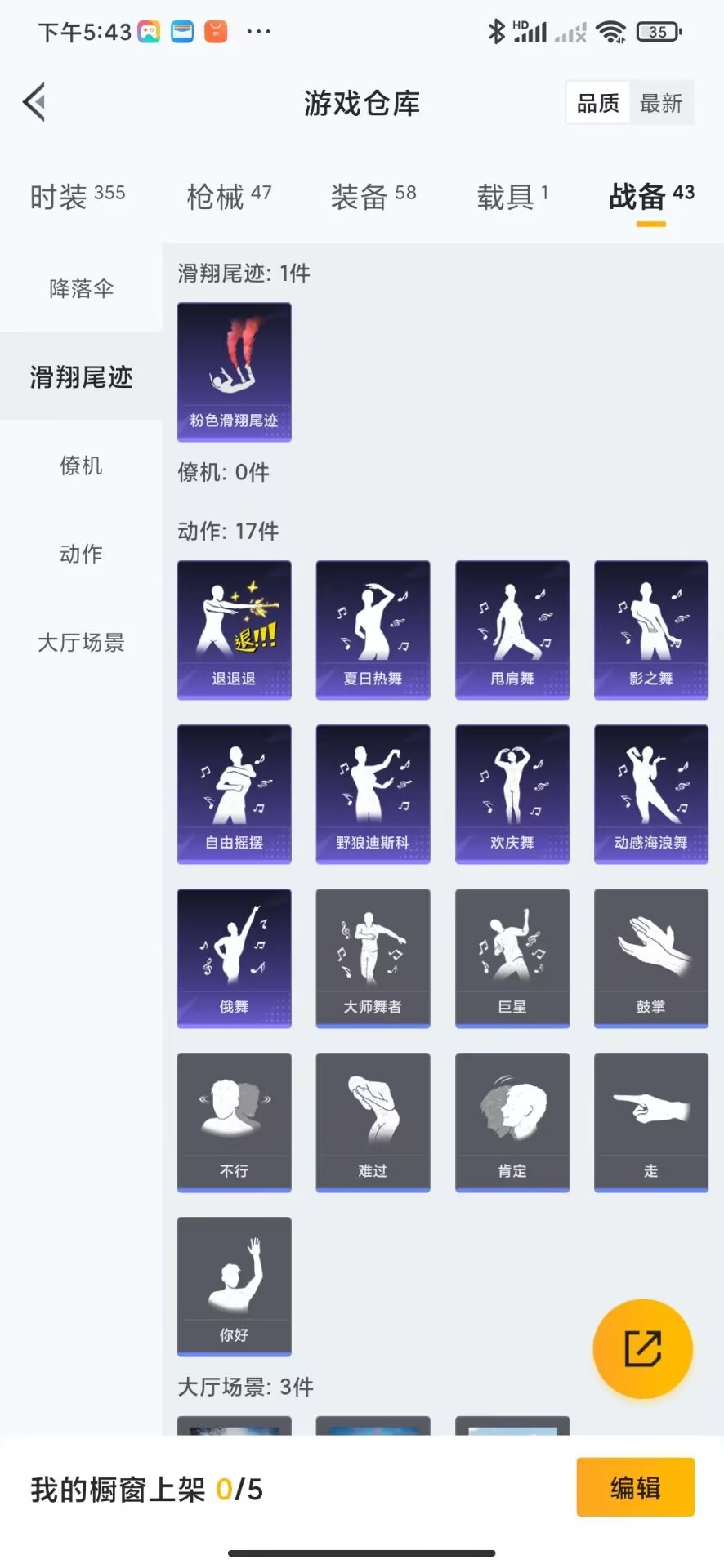724x1568 pixels.
Task: Jump to the 大厅场景 category
Action: tap(81, 643)
